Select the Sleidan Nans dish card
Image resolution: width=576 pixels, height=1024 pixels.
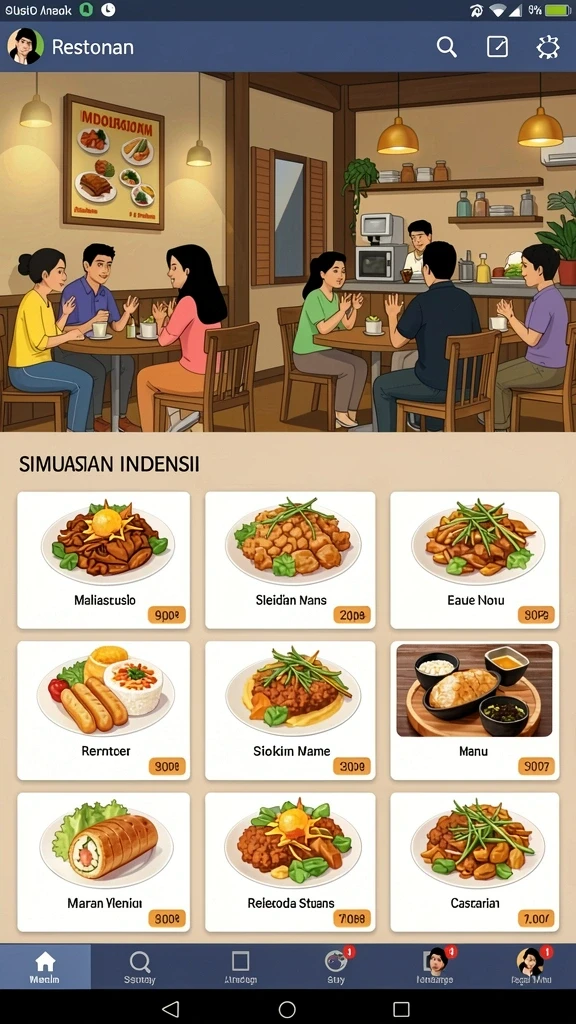pos(291,560)
